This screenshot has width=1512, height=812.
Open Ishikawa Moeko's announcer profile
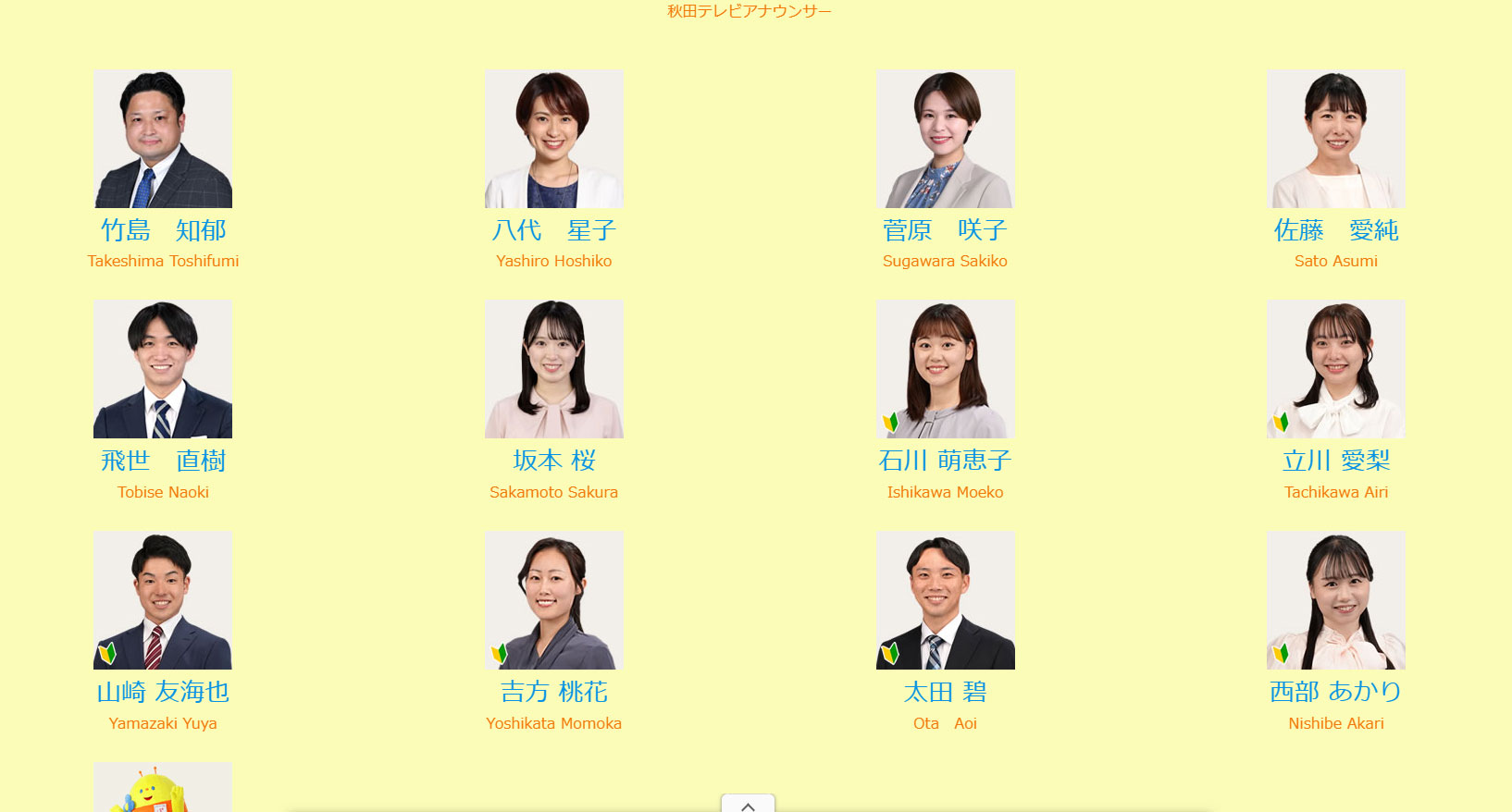945,369
